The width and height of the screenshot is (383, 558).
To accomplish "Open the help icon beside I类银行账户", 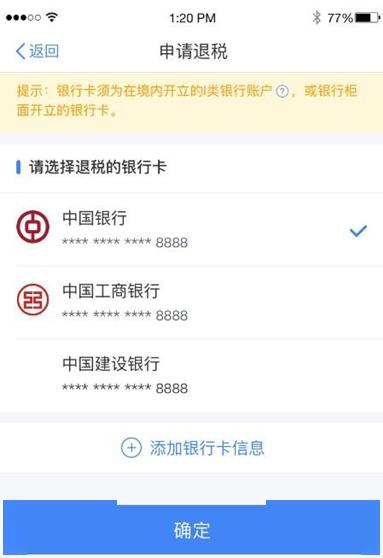I will 283,92.
